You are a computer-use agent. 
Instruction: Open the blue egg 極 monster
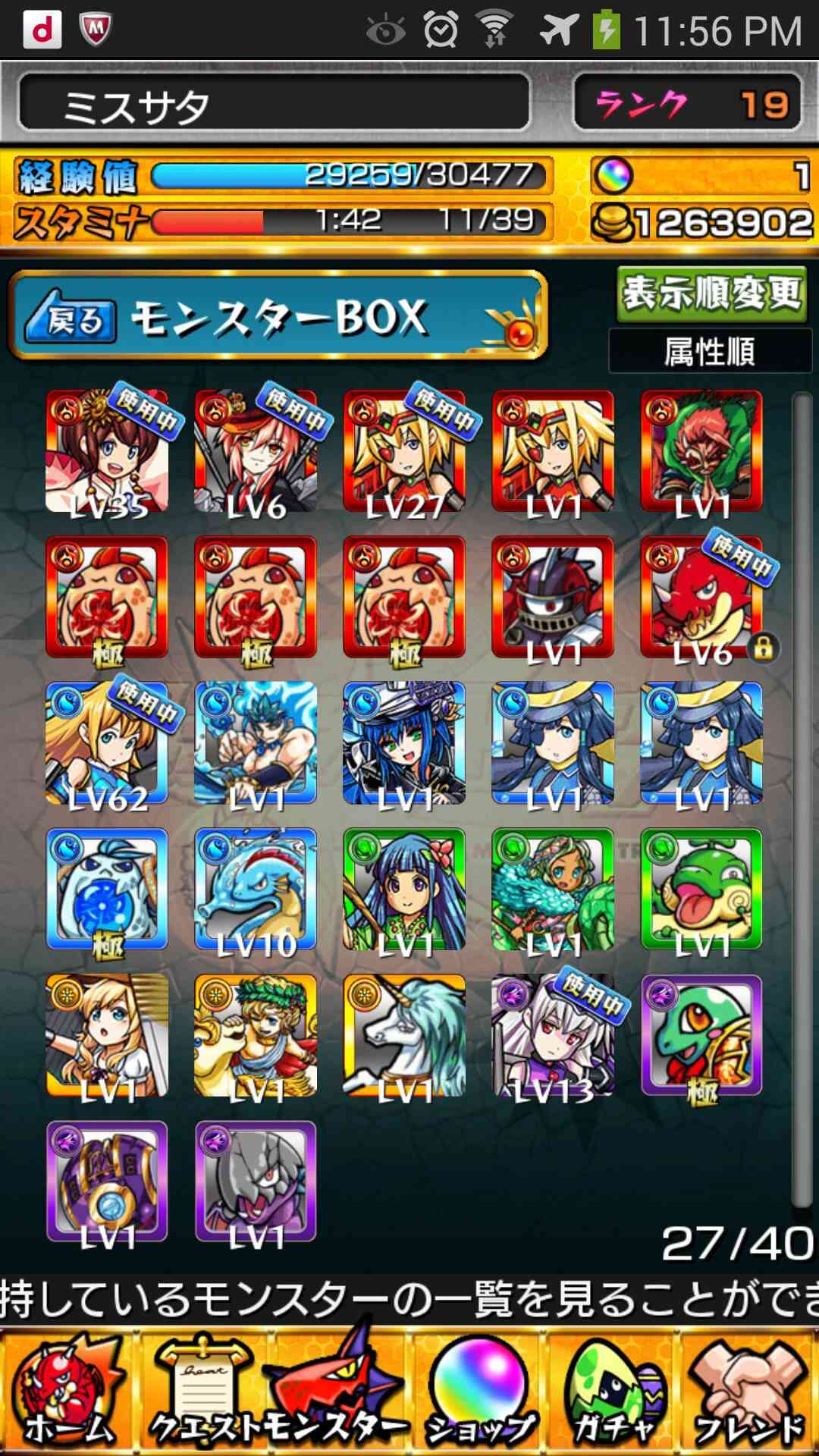(x=107, y=890)
